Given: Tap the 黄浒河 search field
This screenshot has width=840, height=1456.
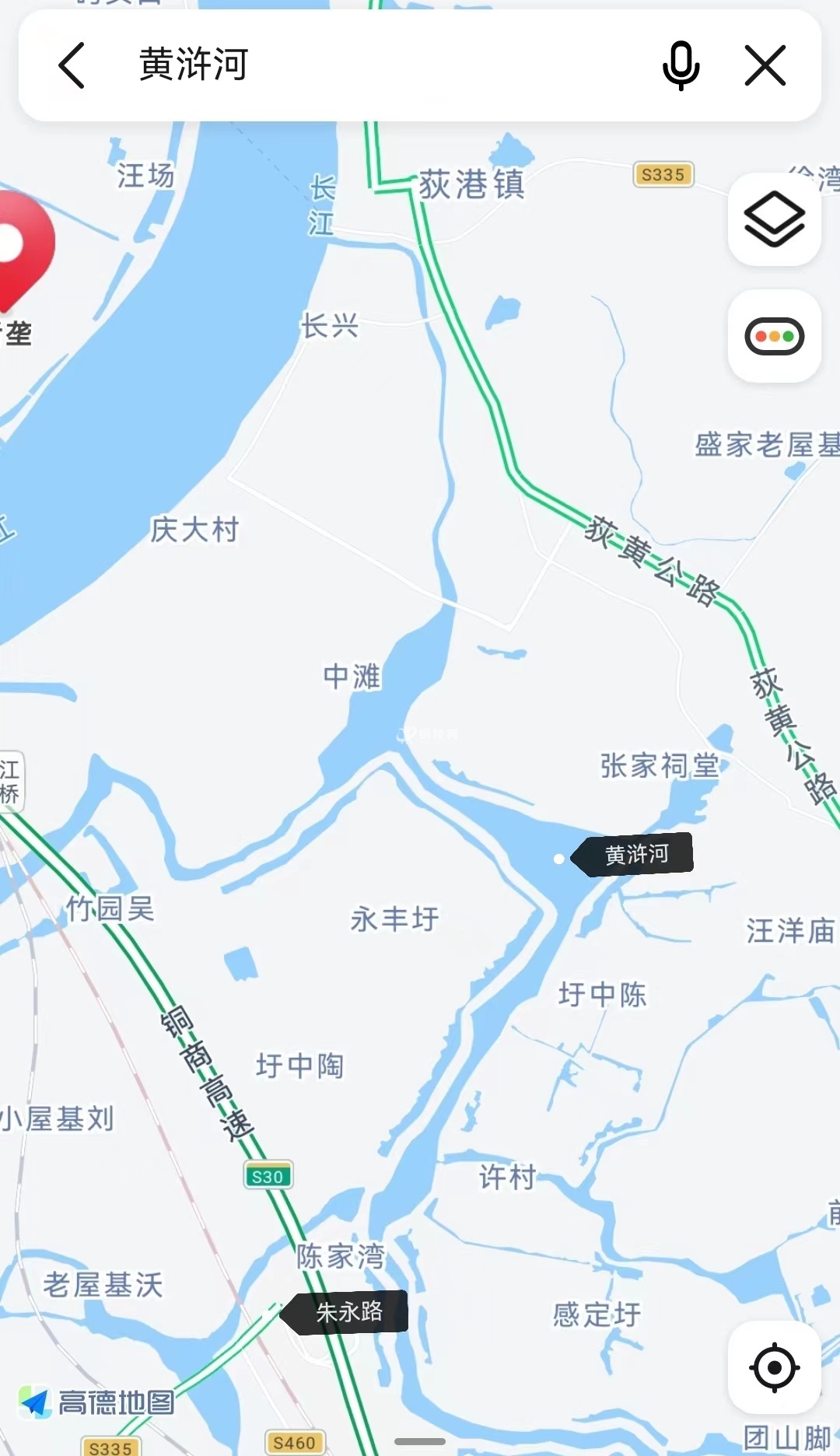Looking at the screenshot, I should coord(373,65).
